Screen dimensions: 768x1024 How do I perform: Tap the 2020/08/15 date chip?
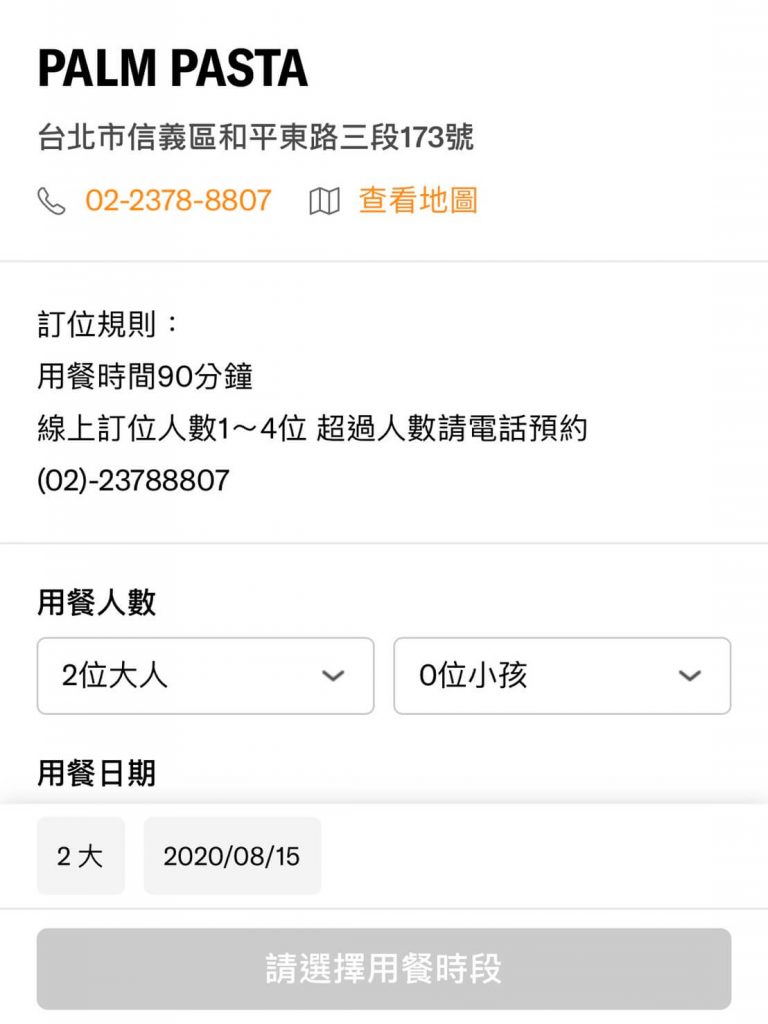(232, 856)
